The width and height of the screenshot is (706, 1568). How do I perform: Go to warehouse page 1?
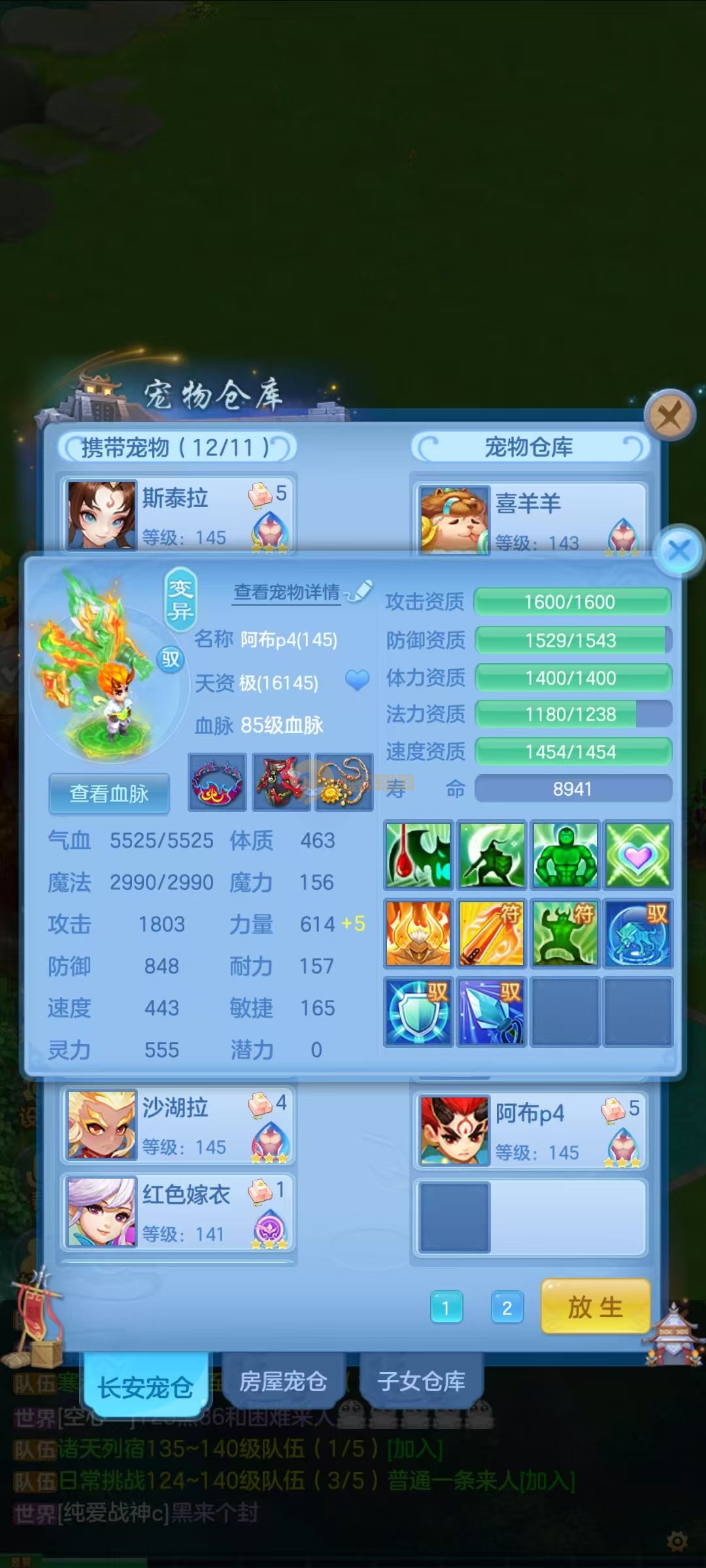[x=446, y=1307]
